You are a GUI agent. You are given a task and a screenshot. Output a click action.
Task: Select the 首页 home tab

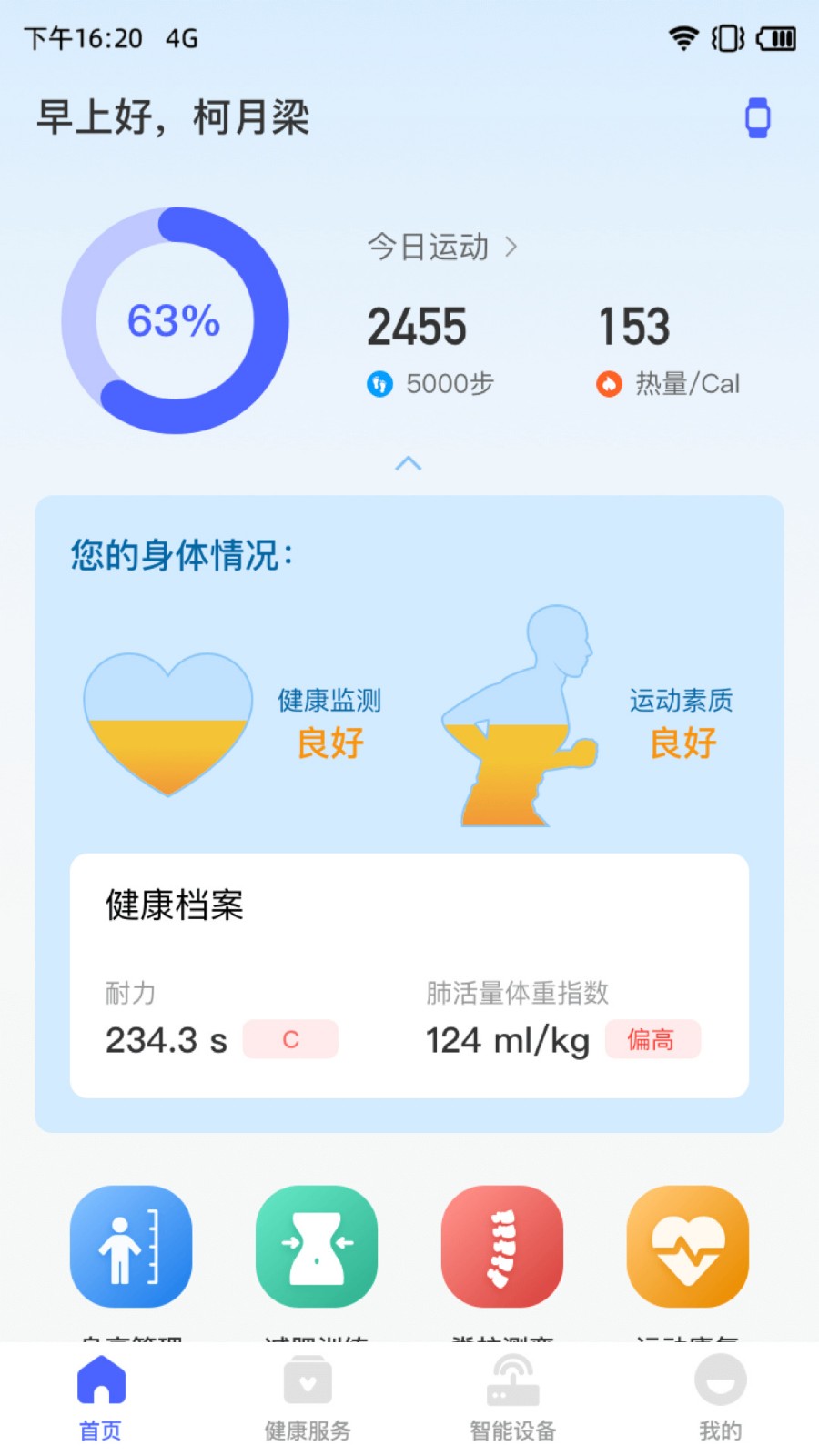100,1399
